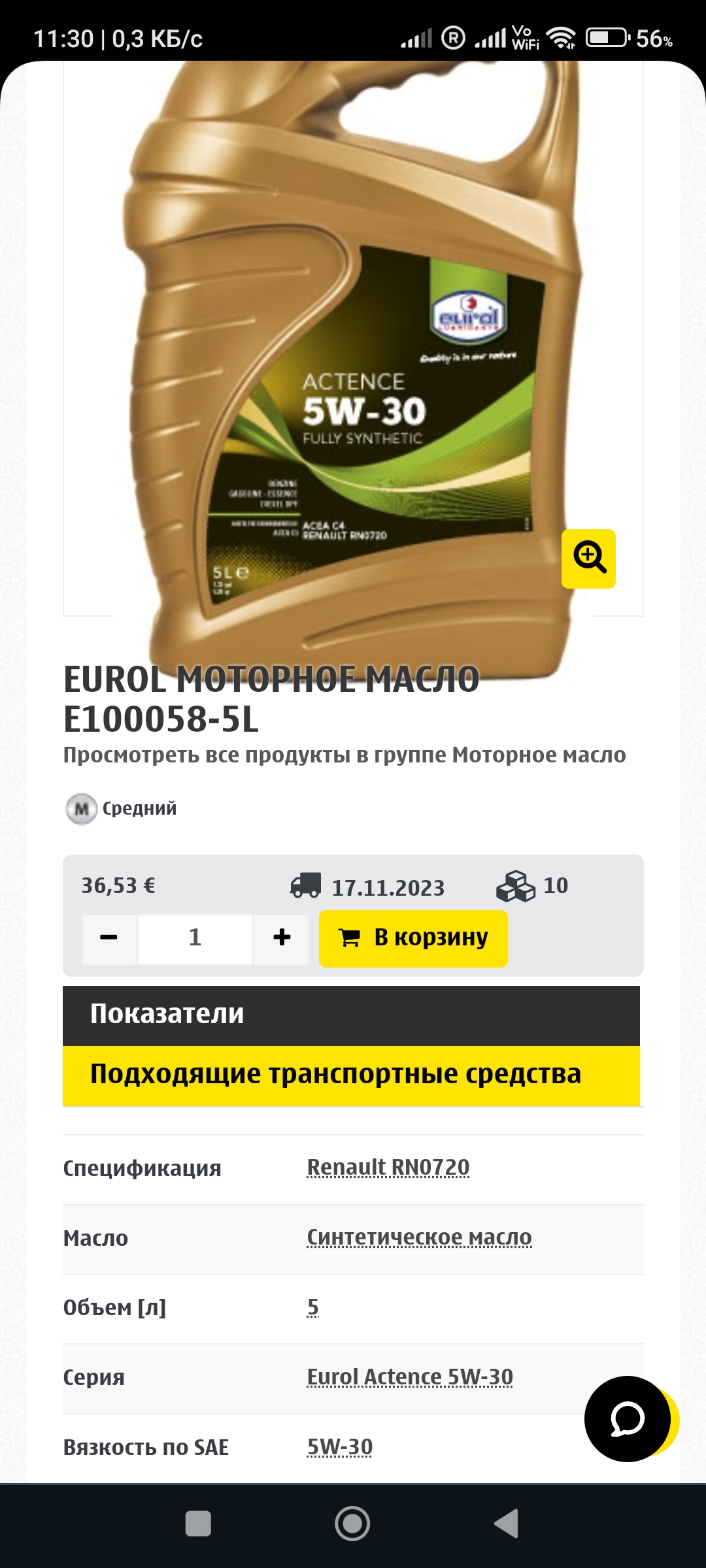
Task: Open the live chat bubble
Action: tap(628, 1419)
